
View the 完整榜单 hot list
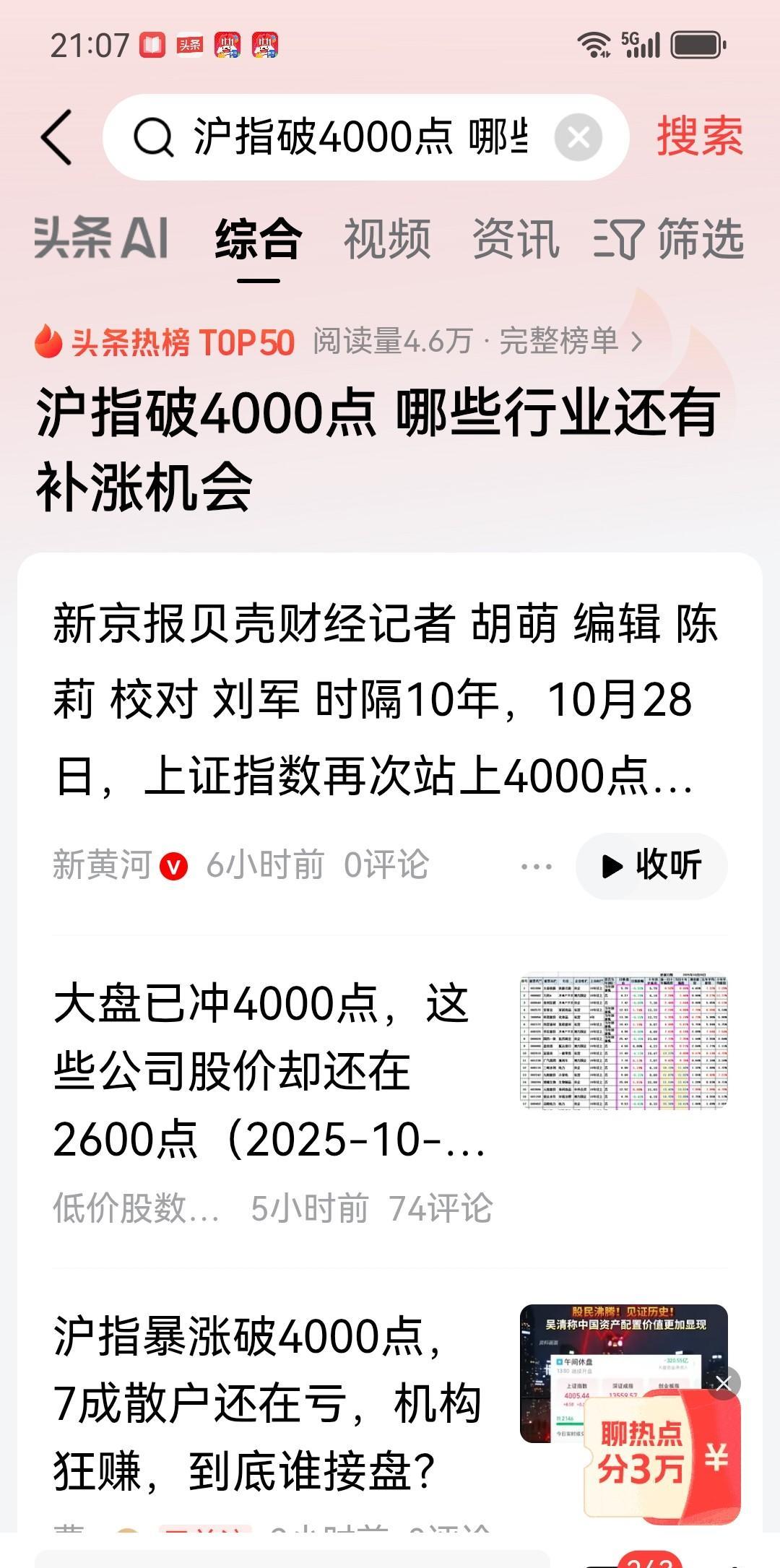pyautogui.click(x=569, y=342)
